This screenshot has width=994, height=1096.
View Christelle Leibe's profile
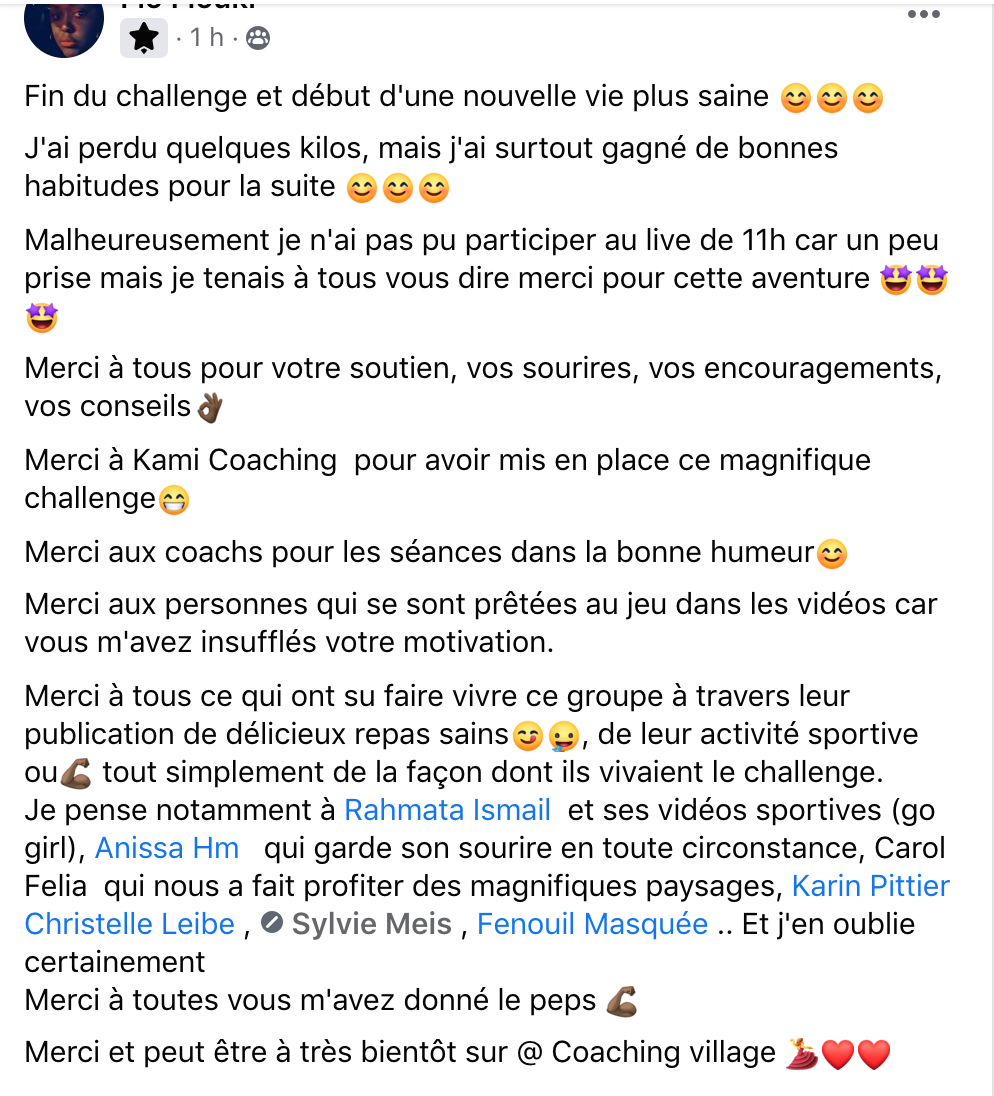point(129,924)
